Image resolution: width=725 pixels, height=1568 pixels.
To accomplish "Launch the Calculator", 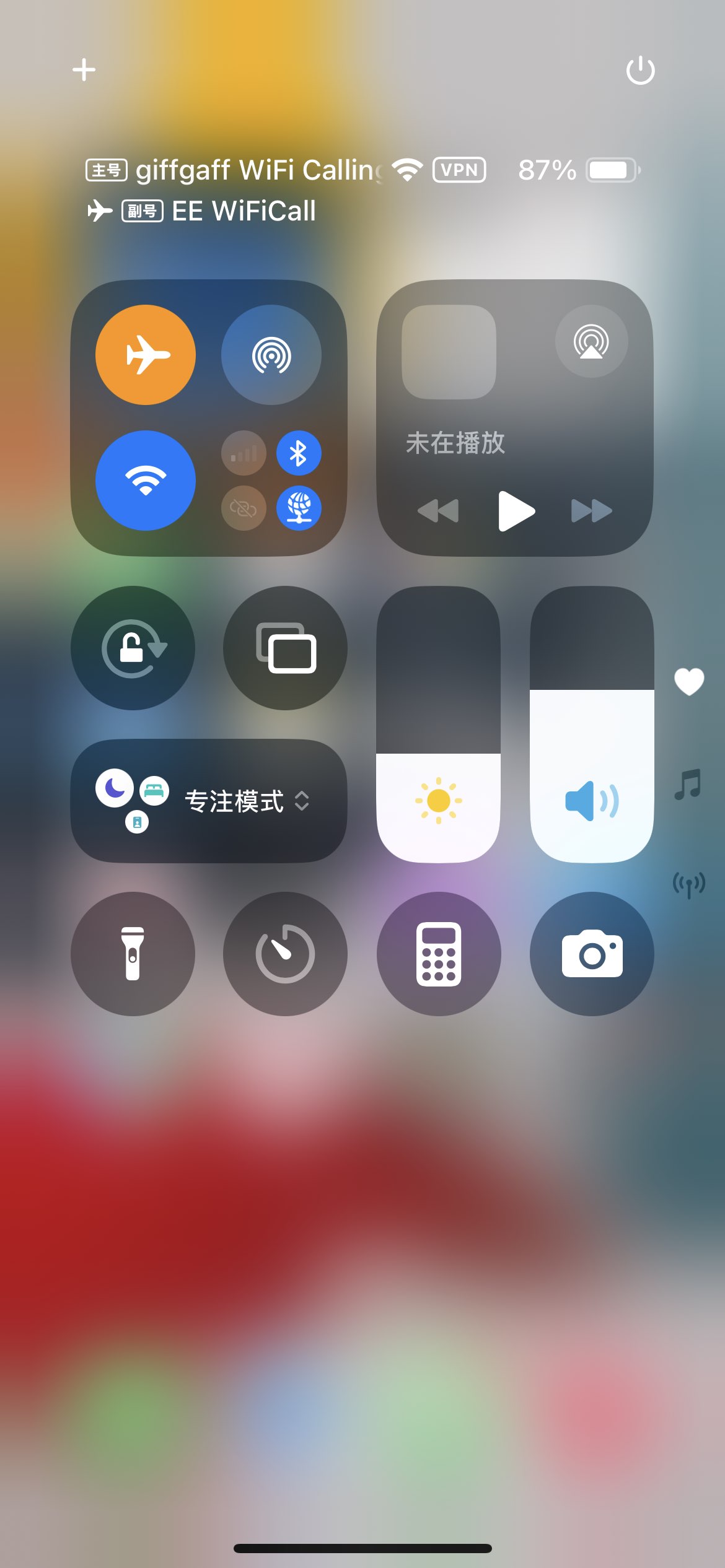I will click(x=439, y=954).
